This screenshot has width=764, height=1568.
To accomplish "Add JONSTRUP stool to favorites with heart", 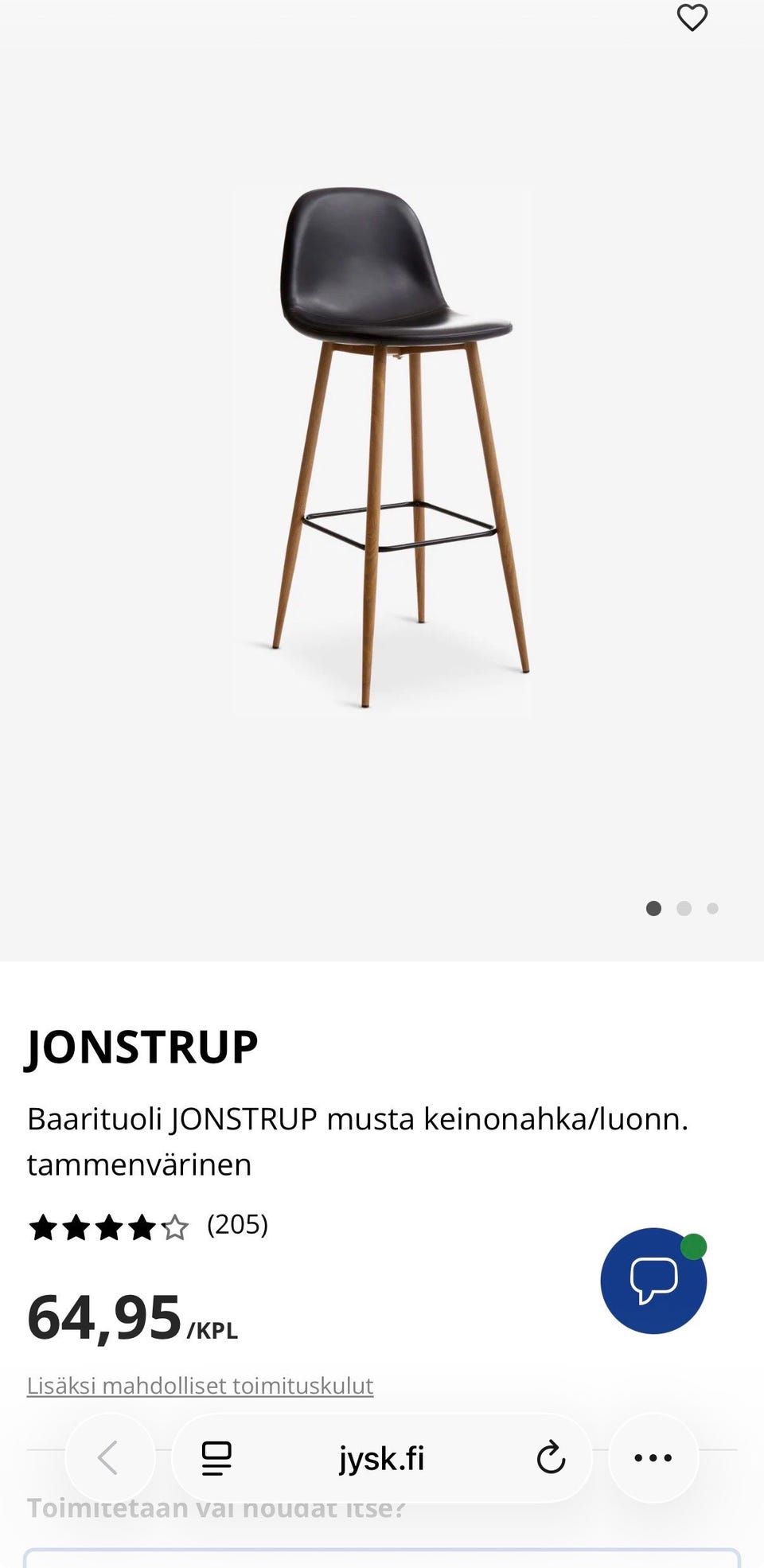I will [692, 18].
